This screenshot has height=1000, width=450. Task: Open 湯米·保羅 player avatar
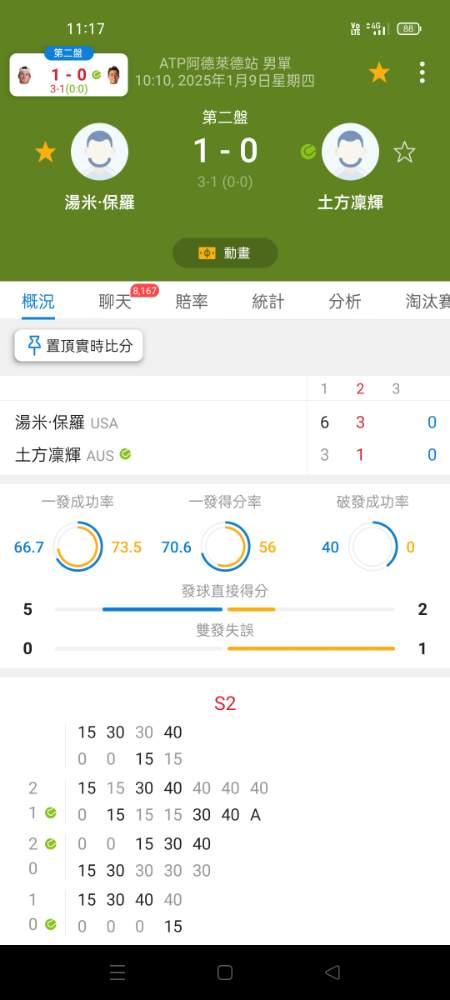(99, 152)
